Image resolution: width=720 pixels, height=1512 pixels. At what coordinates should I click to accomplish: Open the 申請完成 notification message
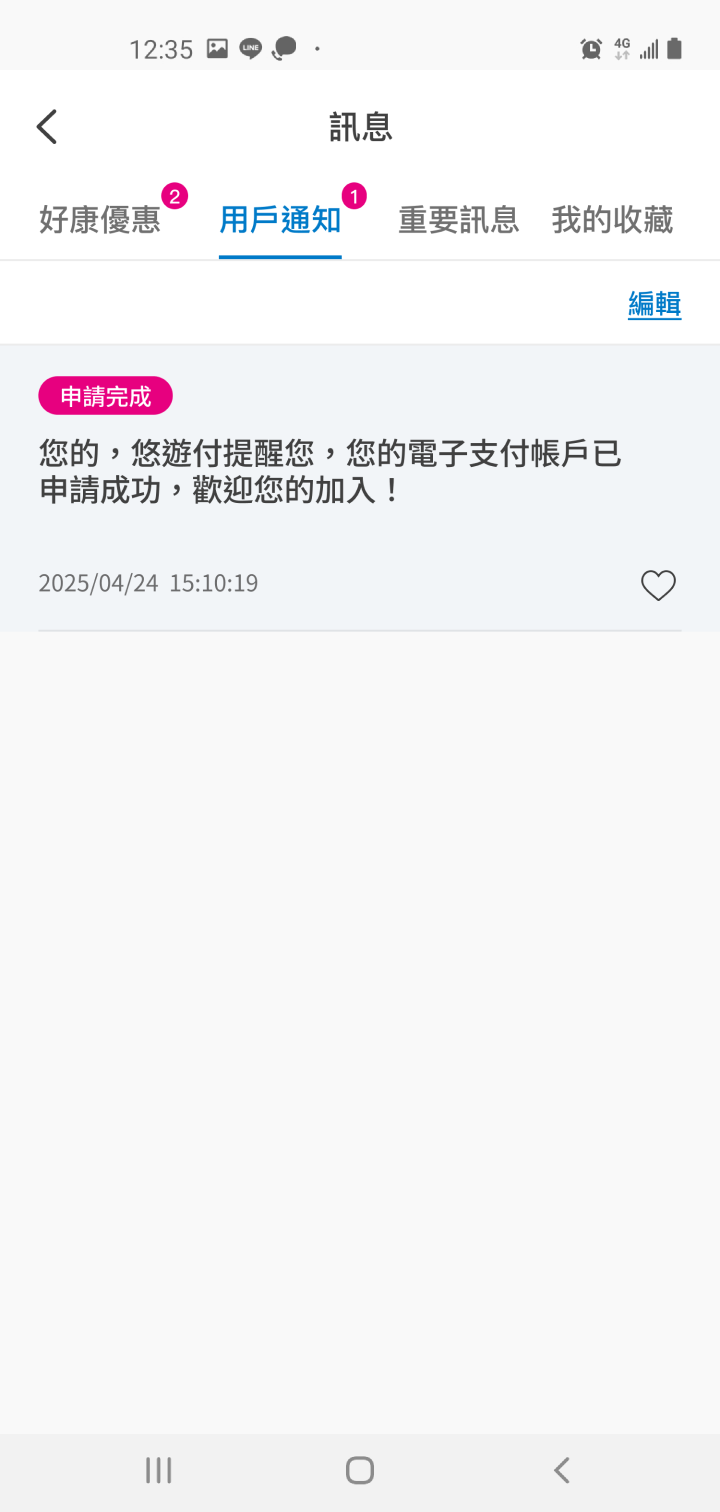click(x=330, y=470)
